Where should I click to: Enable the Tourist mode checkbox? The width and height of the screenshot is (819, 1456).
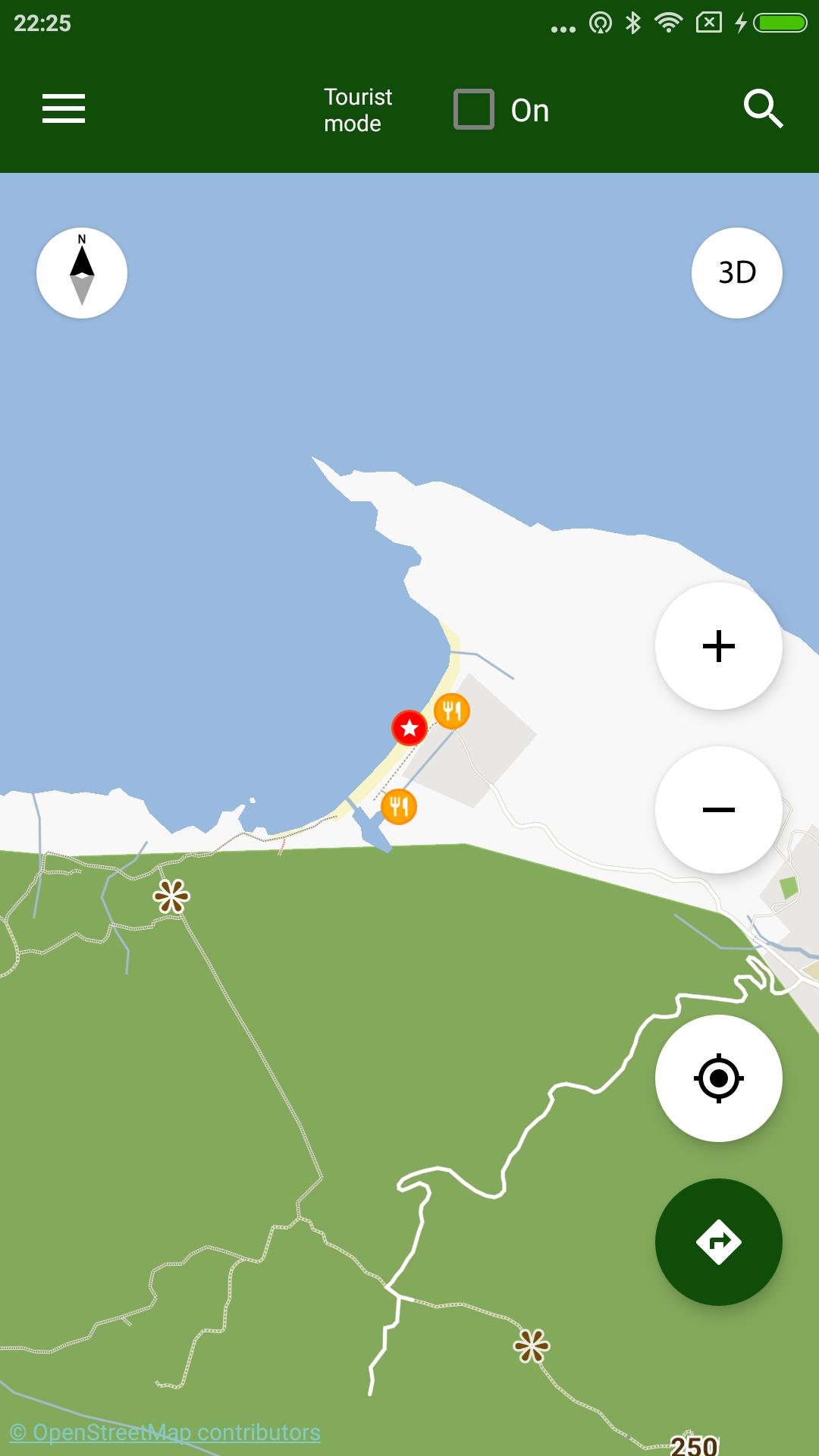click(x=474, y=109)
